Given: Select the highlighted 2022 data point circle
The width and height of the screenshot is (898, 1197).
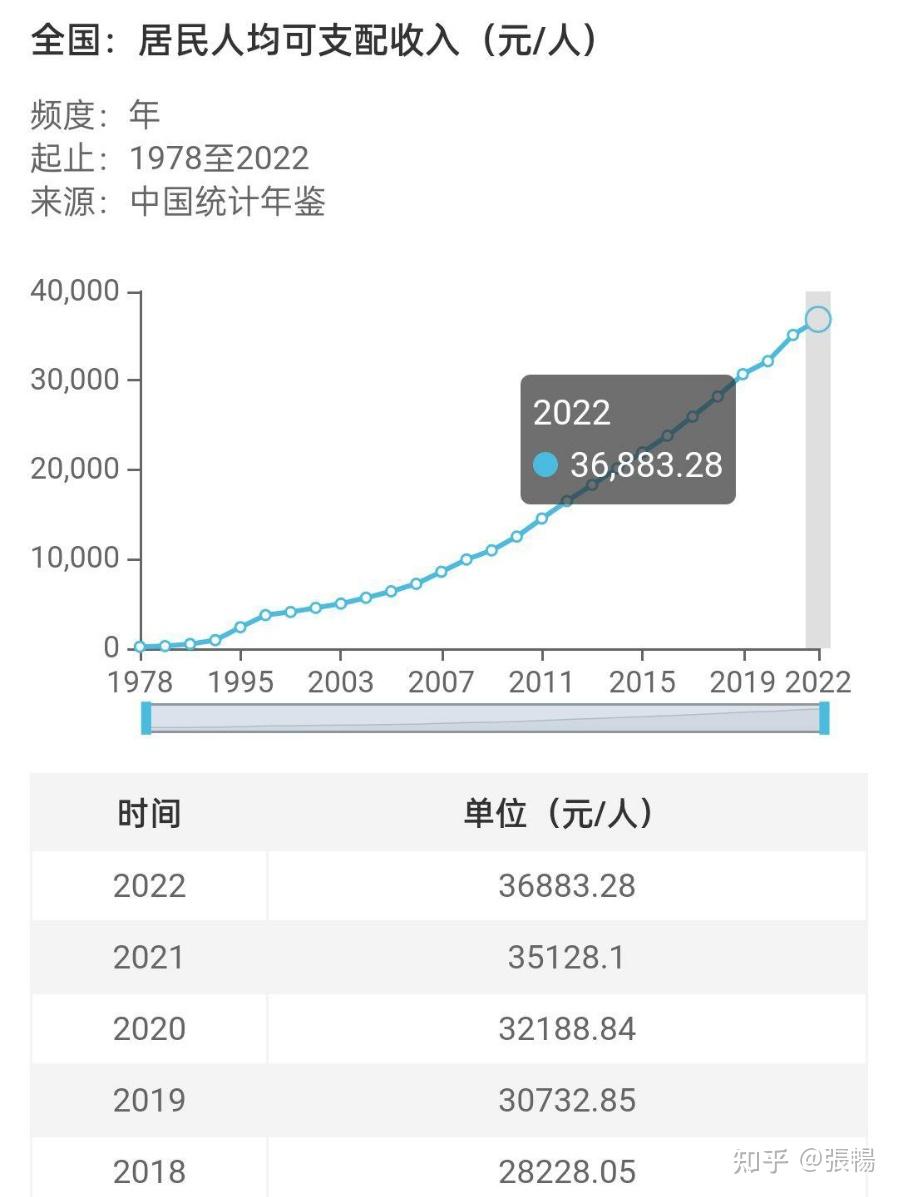Looking at the screenshot, I should 820,318.
